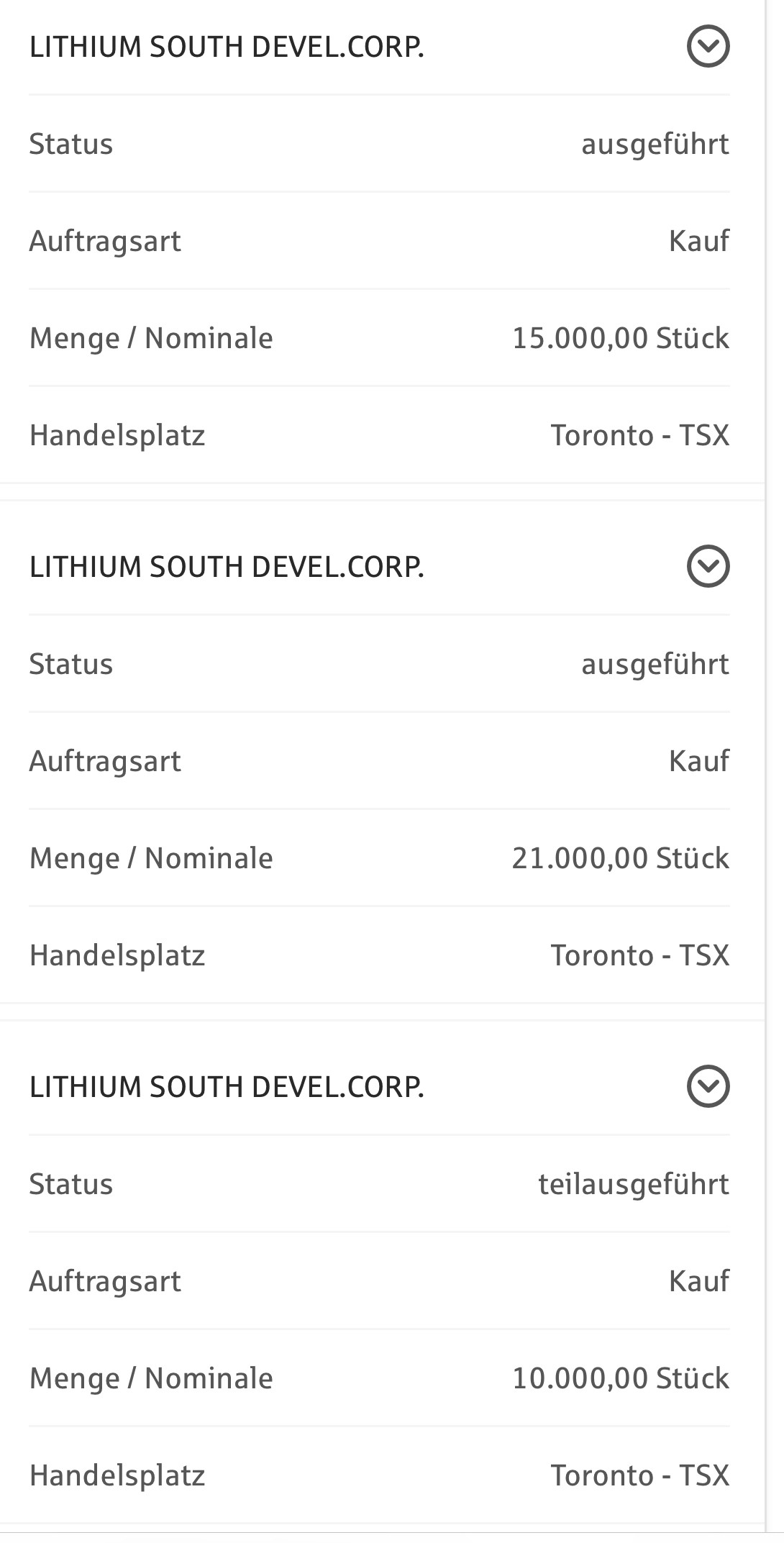Screen dimensions: 784x1543
Task: Click the 21.000,00 Stück quantity value
Action: 621,857
